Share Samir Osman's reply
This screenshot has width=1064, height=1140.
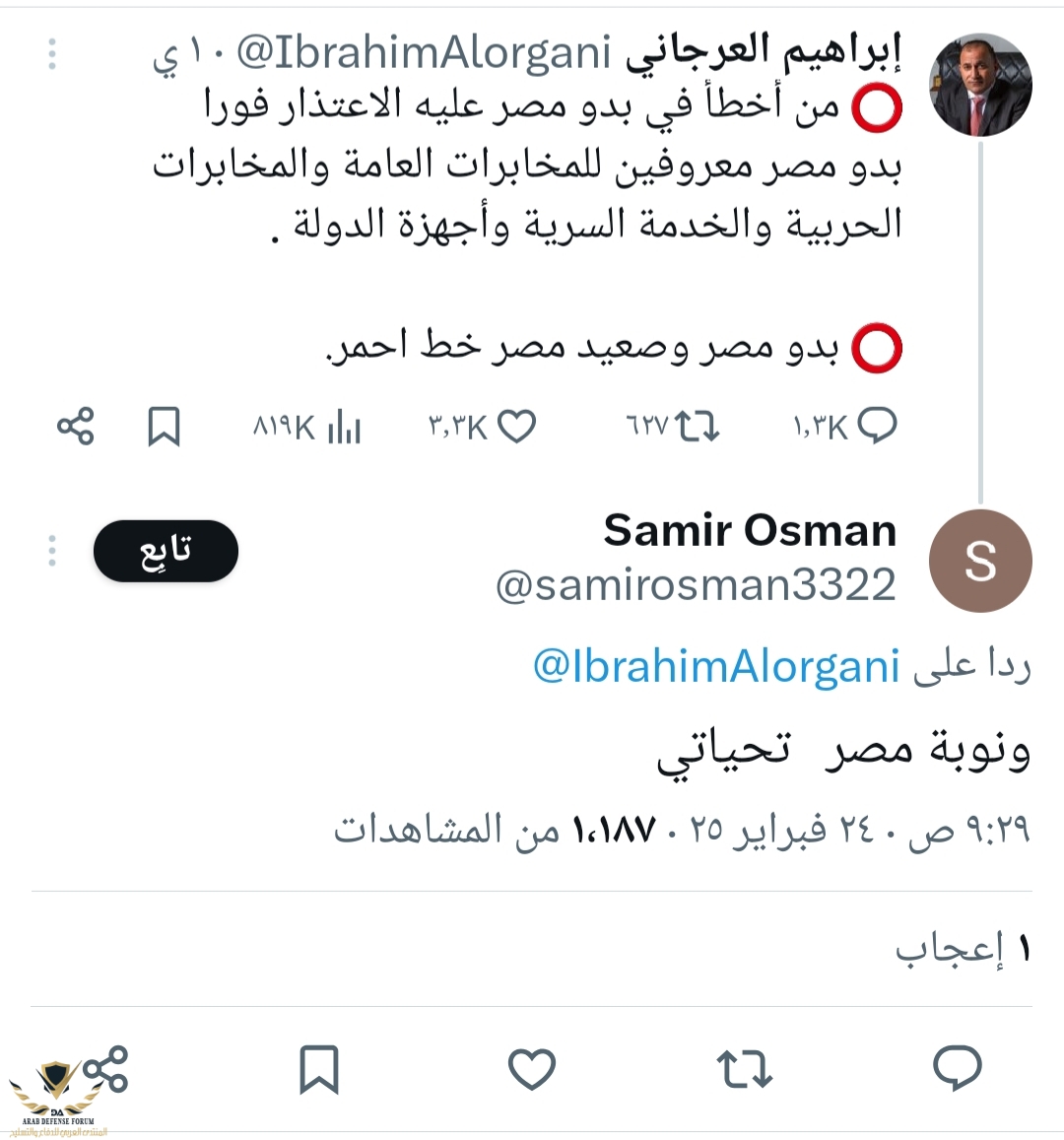coord(106,1068)
